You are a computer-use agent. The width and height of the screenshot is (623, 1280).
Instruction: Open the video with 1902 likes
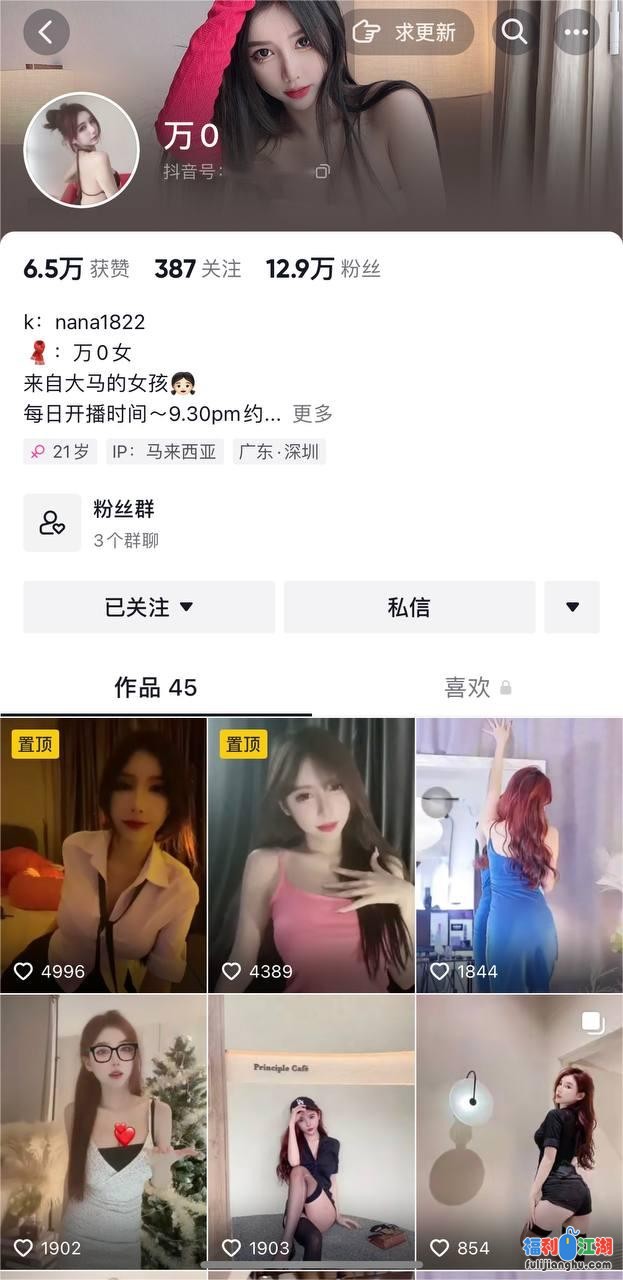pos(103,1130)
